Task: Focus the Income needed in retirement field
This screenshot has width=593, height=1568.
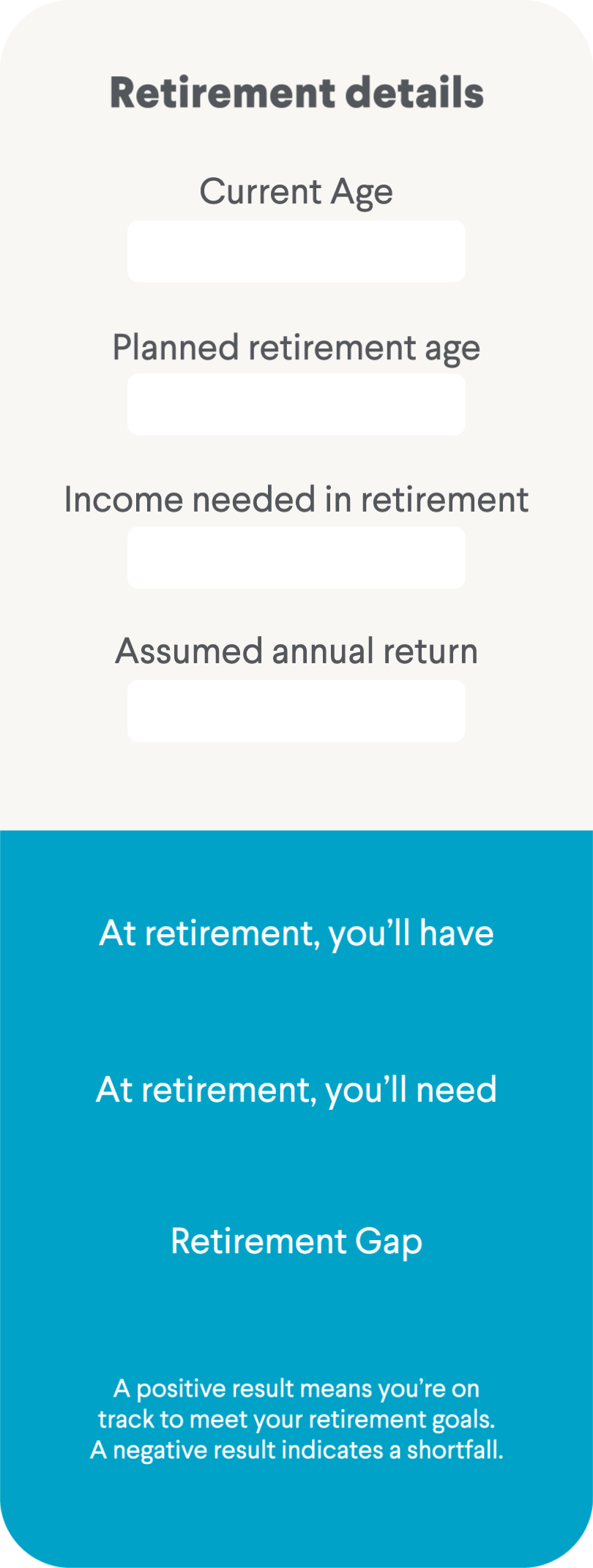Action: 296,558
